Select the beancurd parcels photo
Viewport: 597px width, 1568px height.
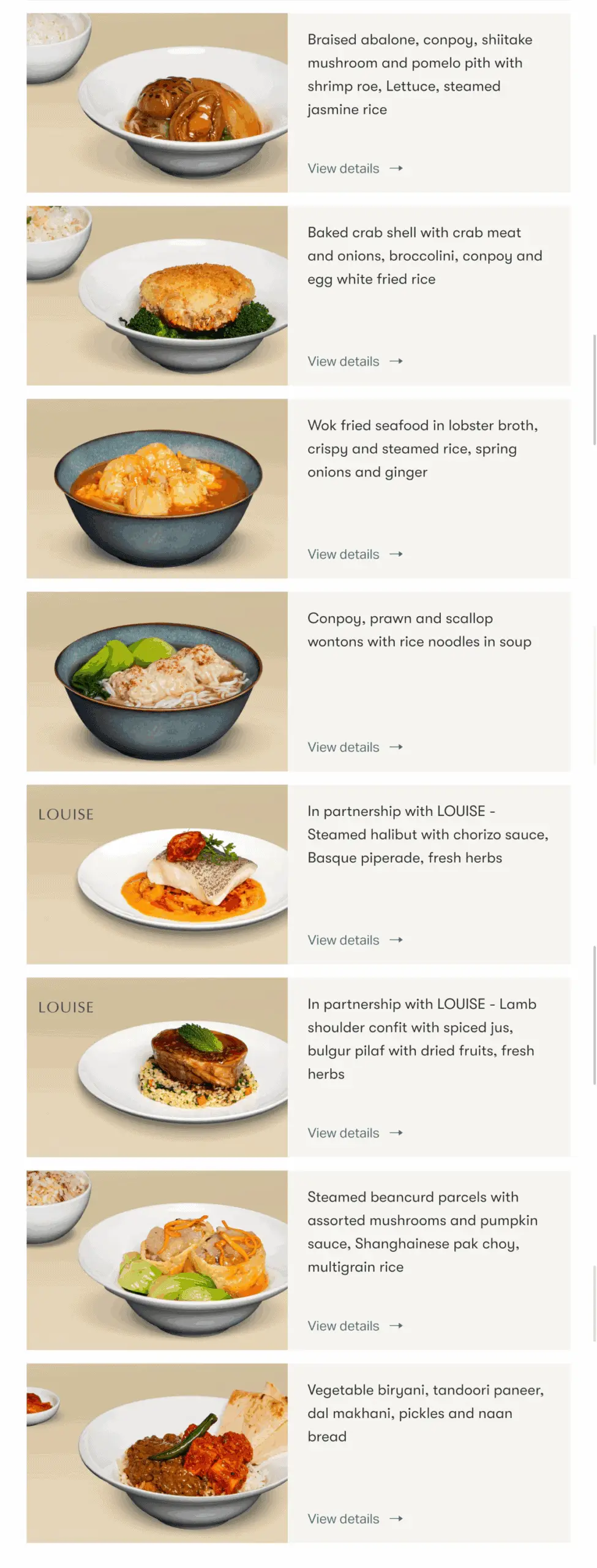157,1261
